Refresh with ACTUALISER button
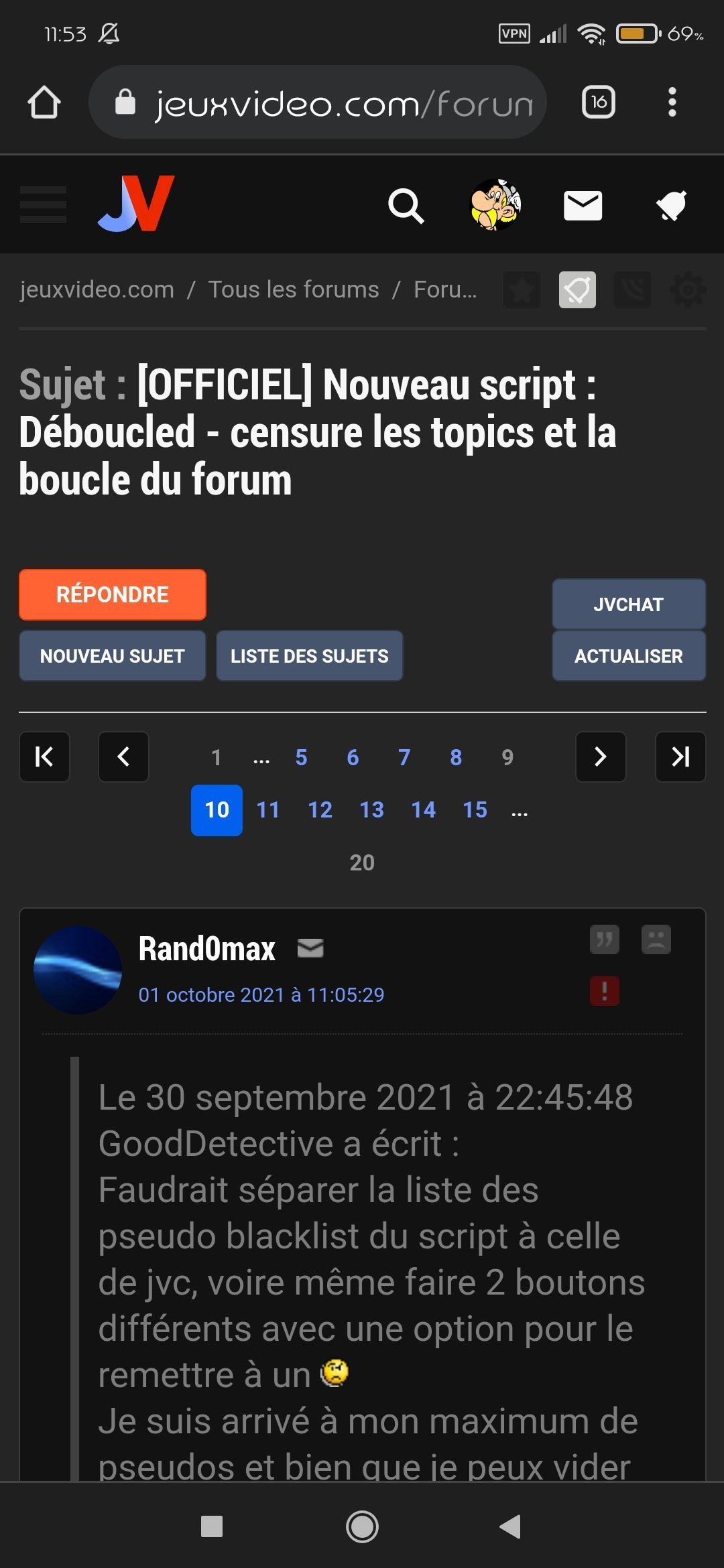Viewport: 724px width, 1568px height. point(629,656)
